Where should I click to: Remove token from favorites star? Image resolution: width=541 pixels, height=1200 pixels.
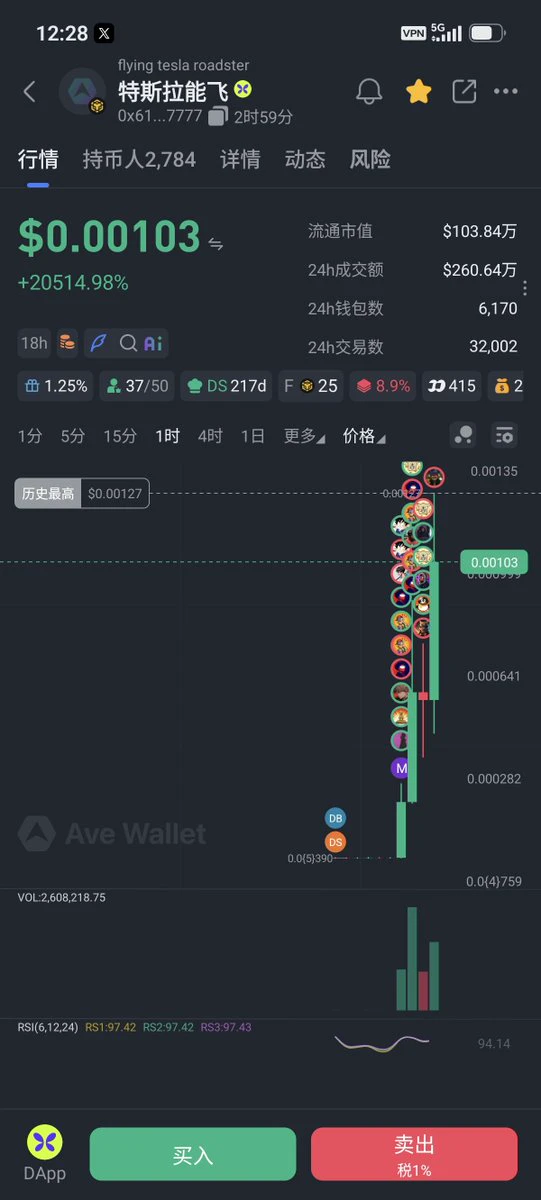418,92
